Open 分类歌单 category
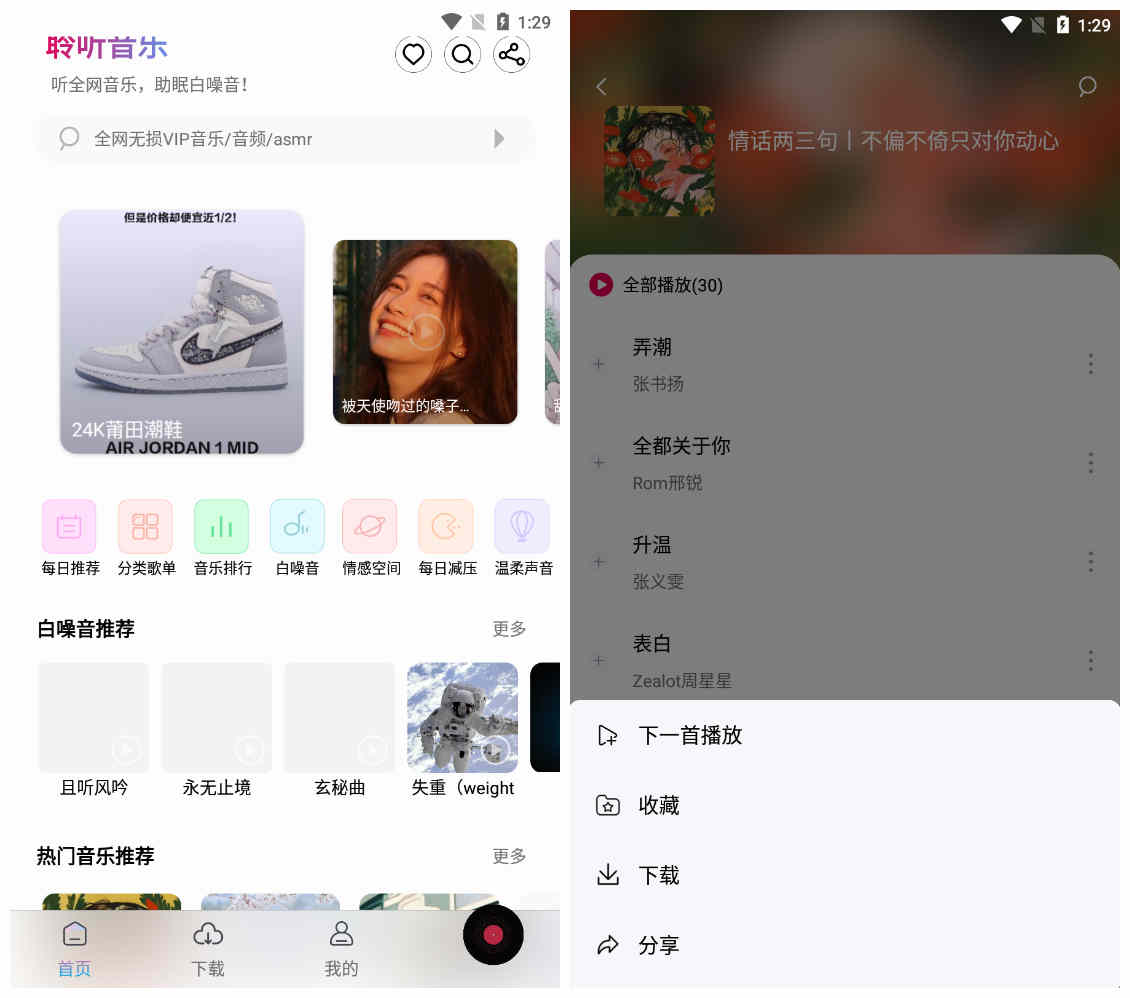 click(x=146, y=538)
